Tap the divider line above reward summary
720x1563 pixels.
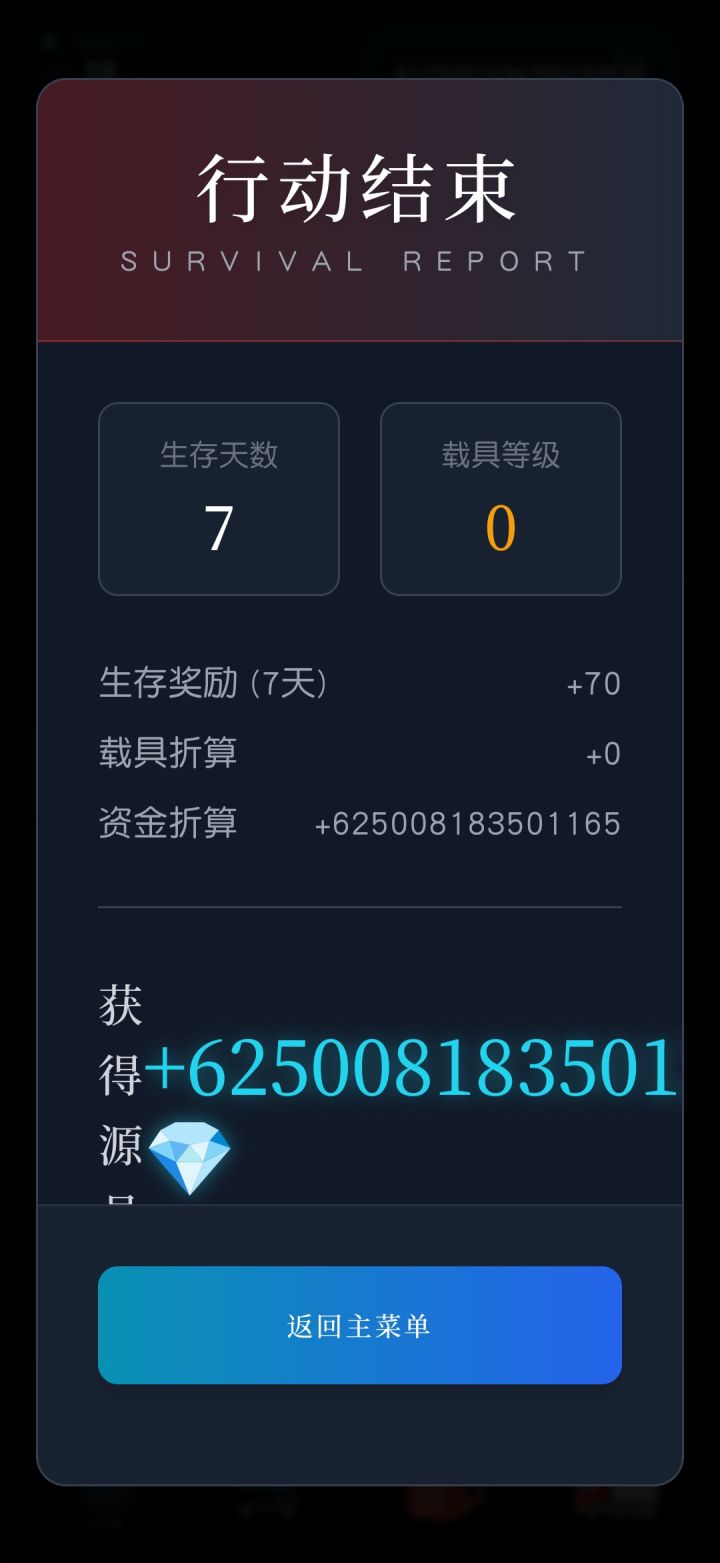tap(360, 906)
